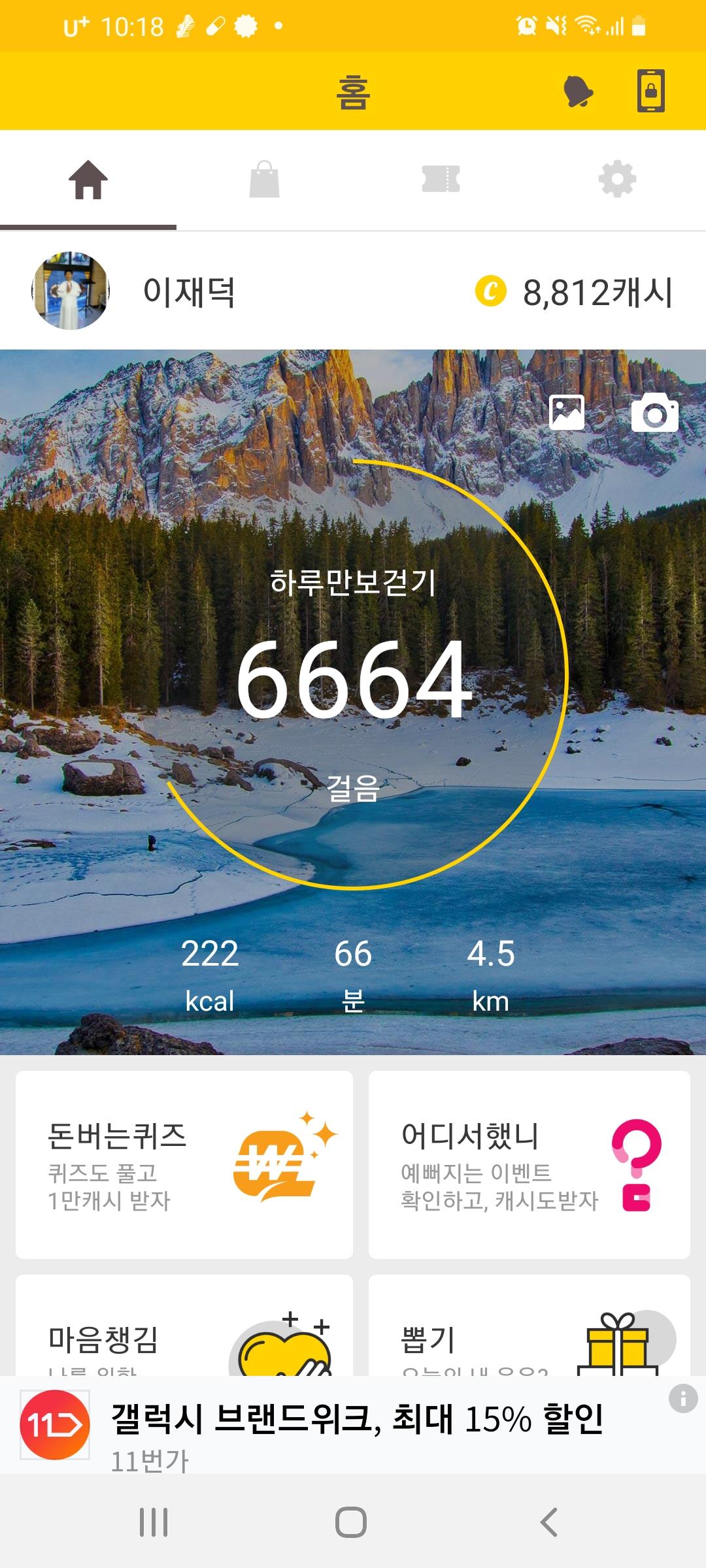Open the 뽑기 gift card
Screen dimensions: 706x1568
529,1326
